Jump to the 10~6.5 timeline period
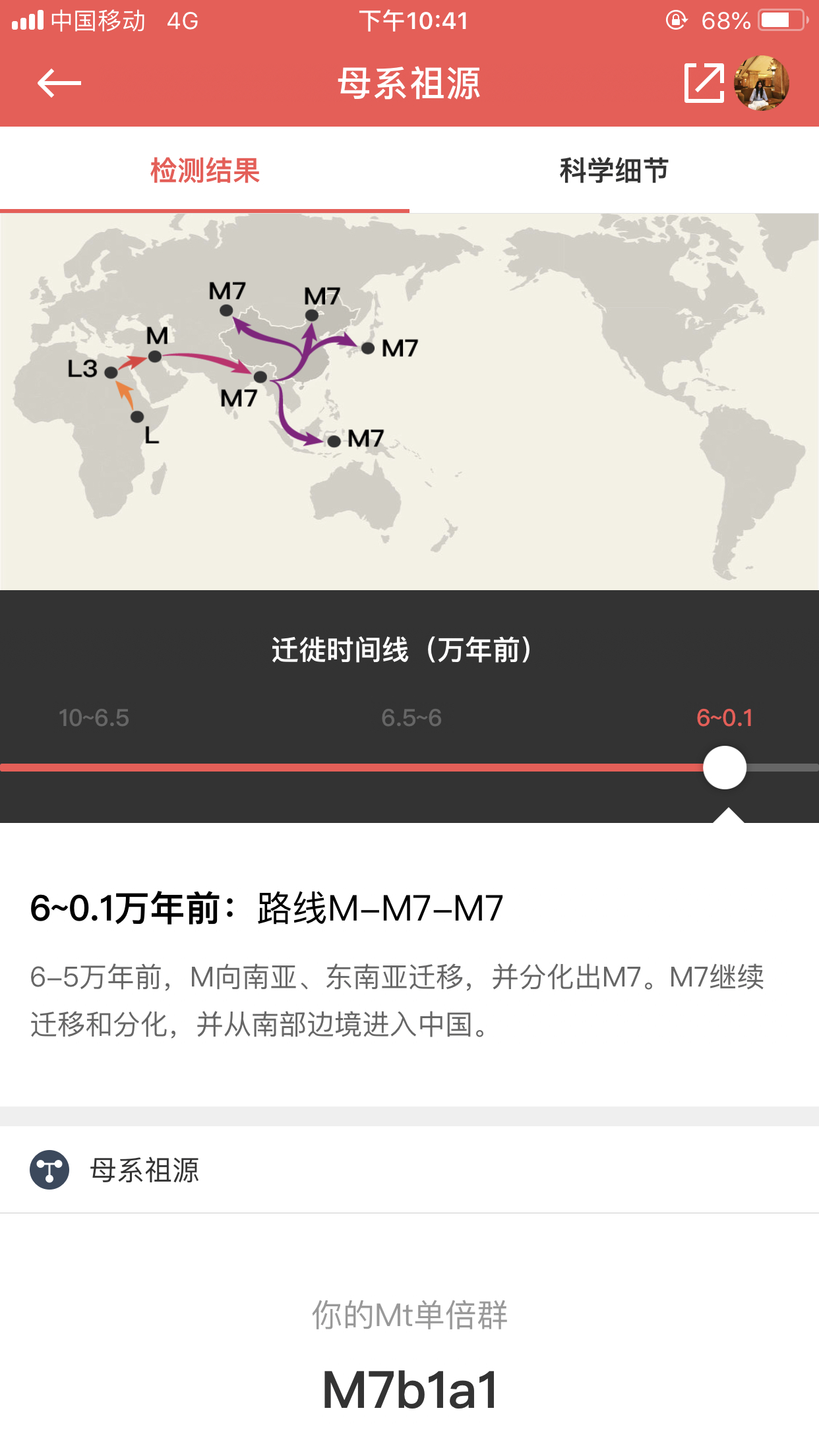 94,717
